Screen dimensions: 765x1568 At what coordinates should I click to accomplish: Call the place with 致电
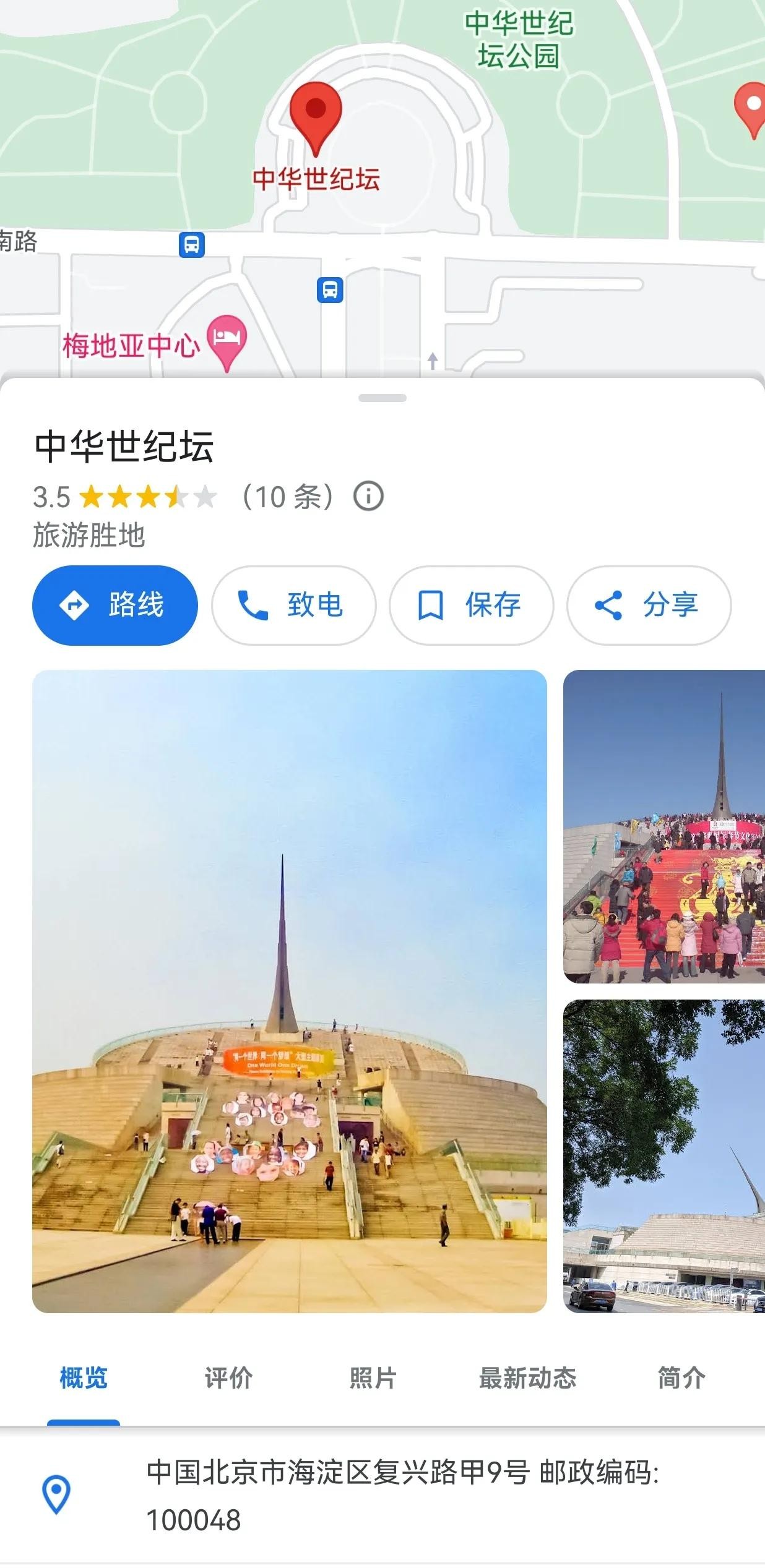point(293,605)
